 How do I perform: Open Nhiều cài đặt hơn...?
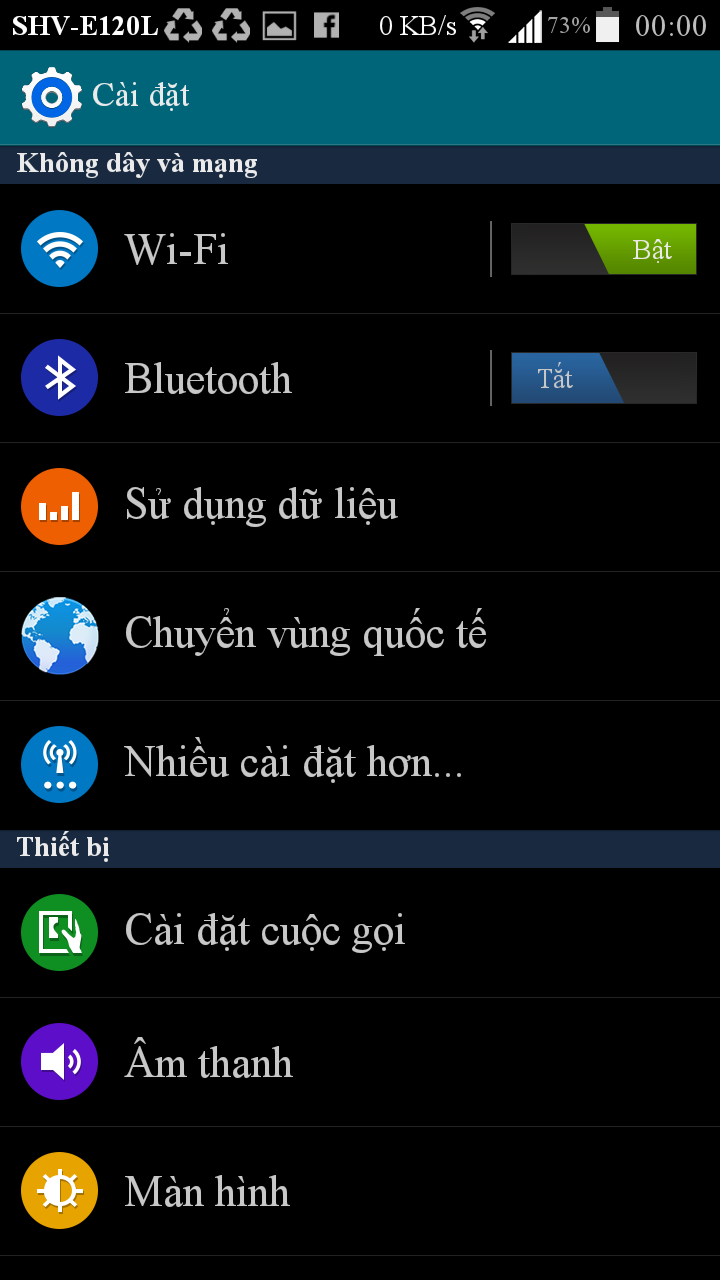tap(293, 764)
